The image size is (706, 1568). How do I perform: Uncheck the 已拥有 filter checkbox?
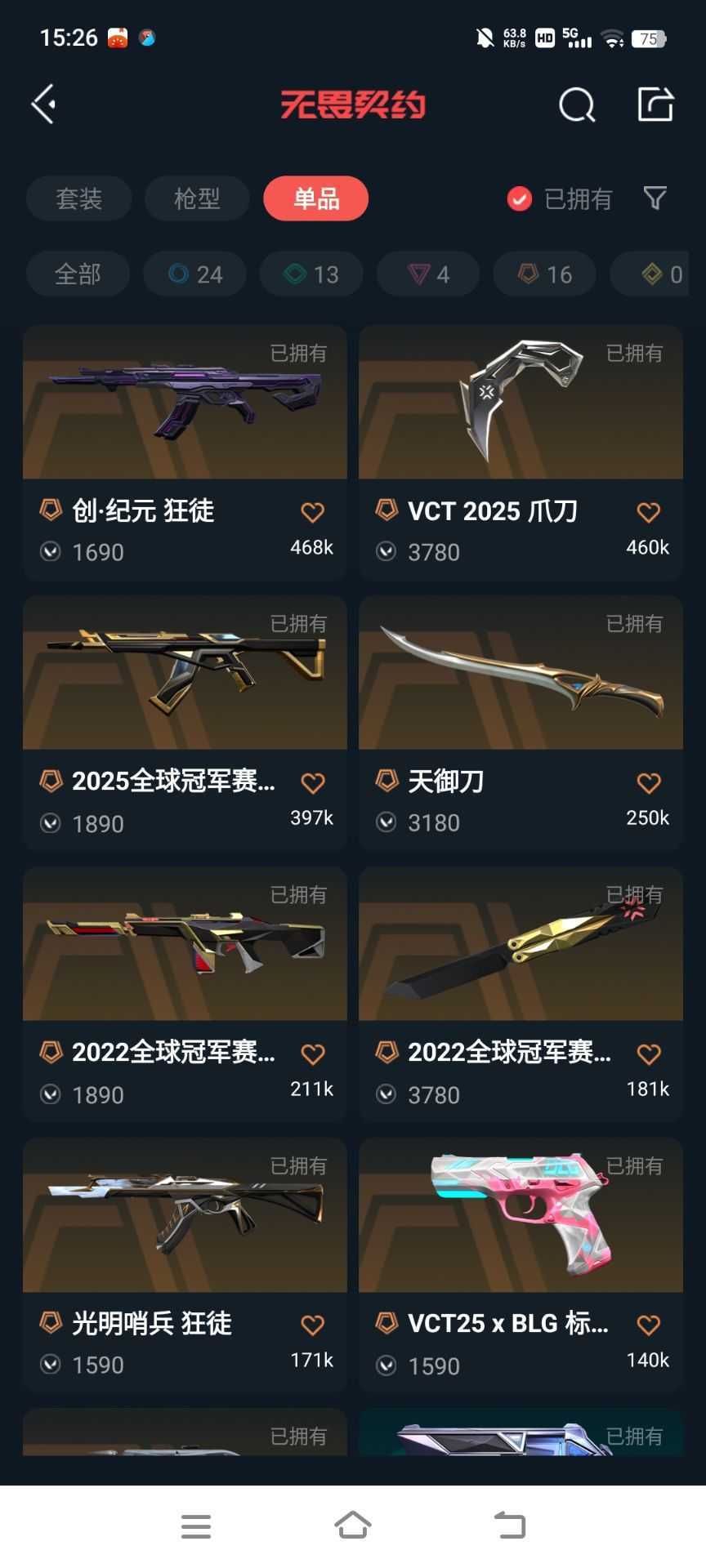tap(520, 198)
